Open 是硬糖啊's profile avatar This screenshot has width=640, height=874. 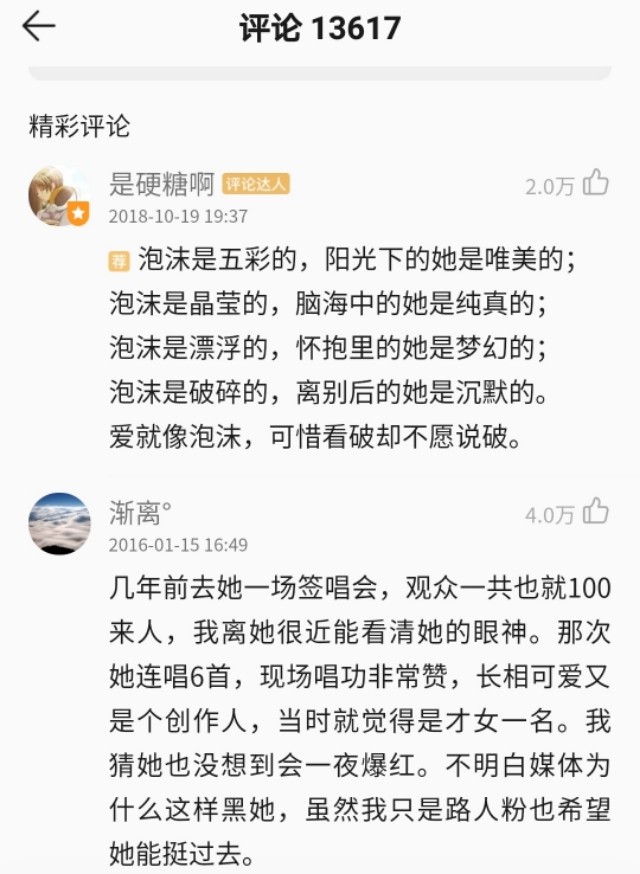59,195
